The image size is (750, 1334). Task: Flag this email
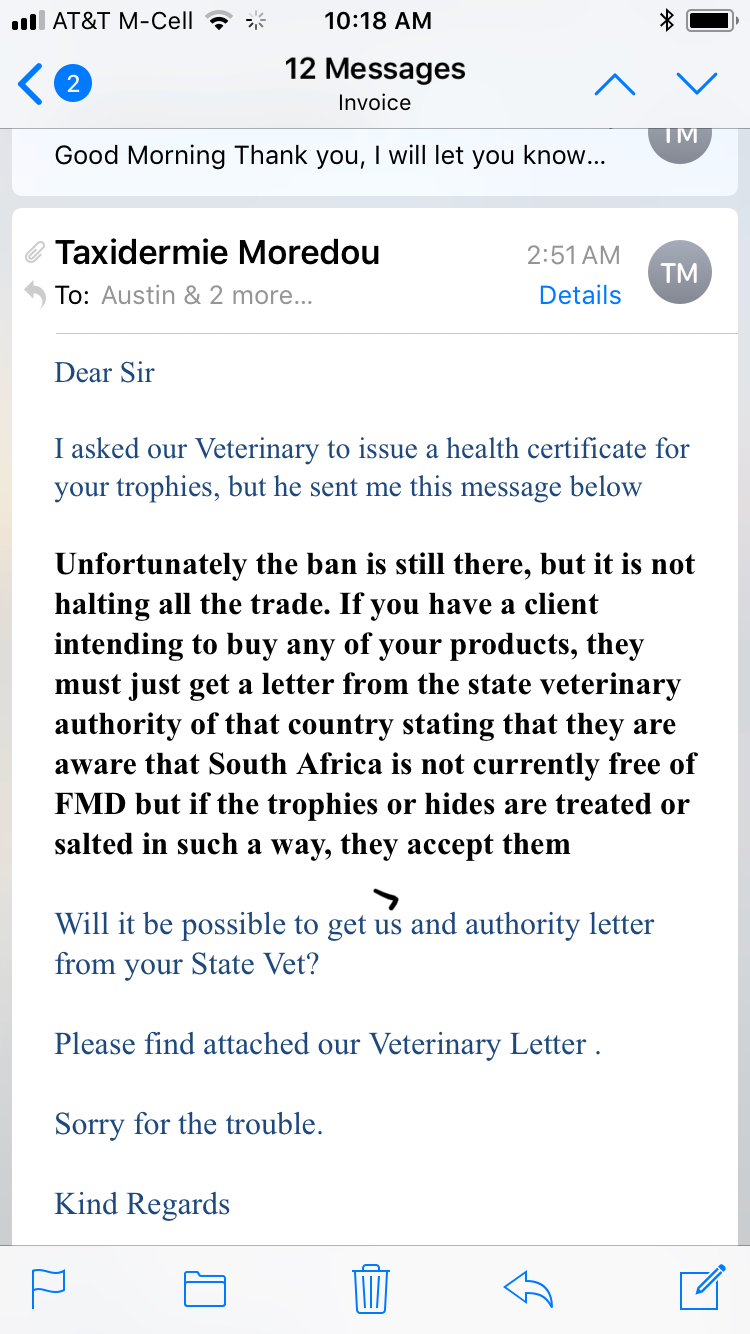coord(48,1288)
